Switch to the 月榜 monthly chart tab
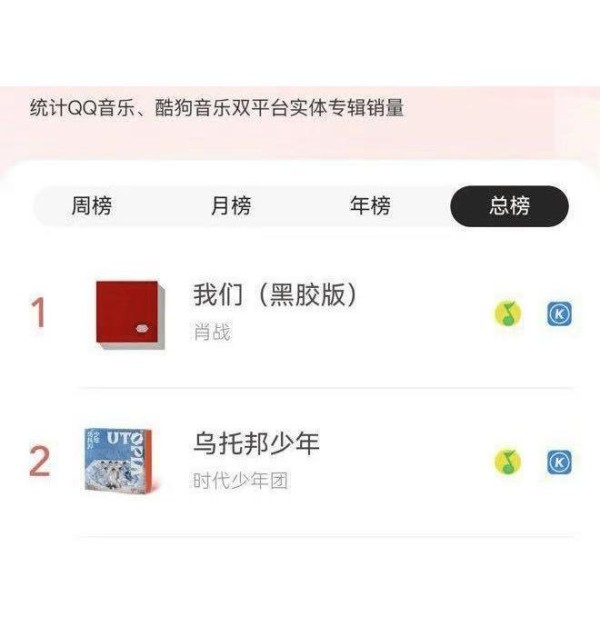600x636 pixels. pyautogui.click(x=230, y=207)
